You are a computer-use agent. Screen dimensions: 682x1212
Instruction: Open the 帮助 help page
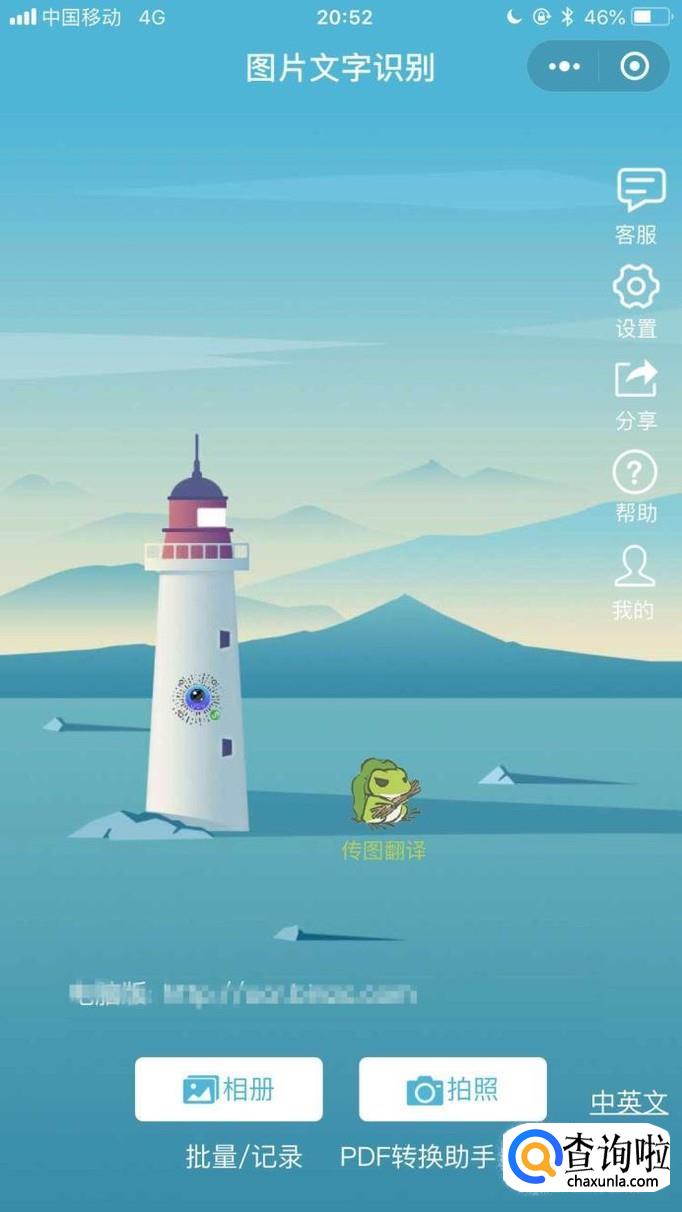pyautogui.click(x=636, y=486)
